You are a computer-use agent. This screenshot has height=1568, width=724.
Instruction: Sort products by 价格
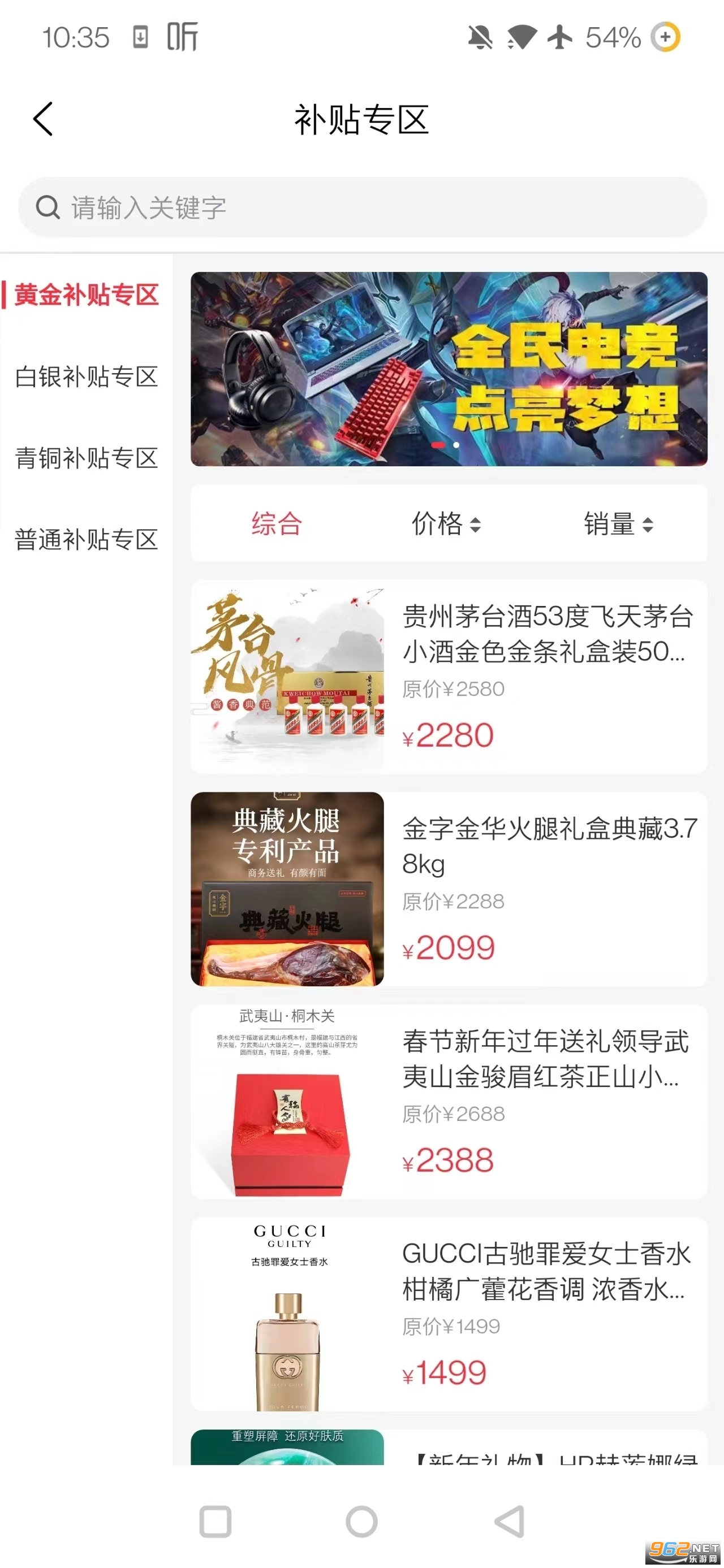[446, 523]
